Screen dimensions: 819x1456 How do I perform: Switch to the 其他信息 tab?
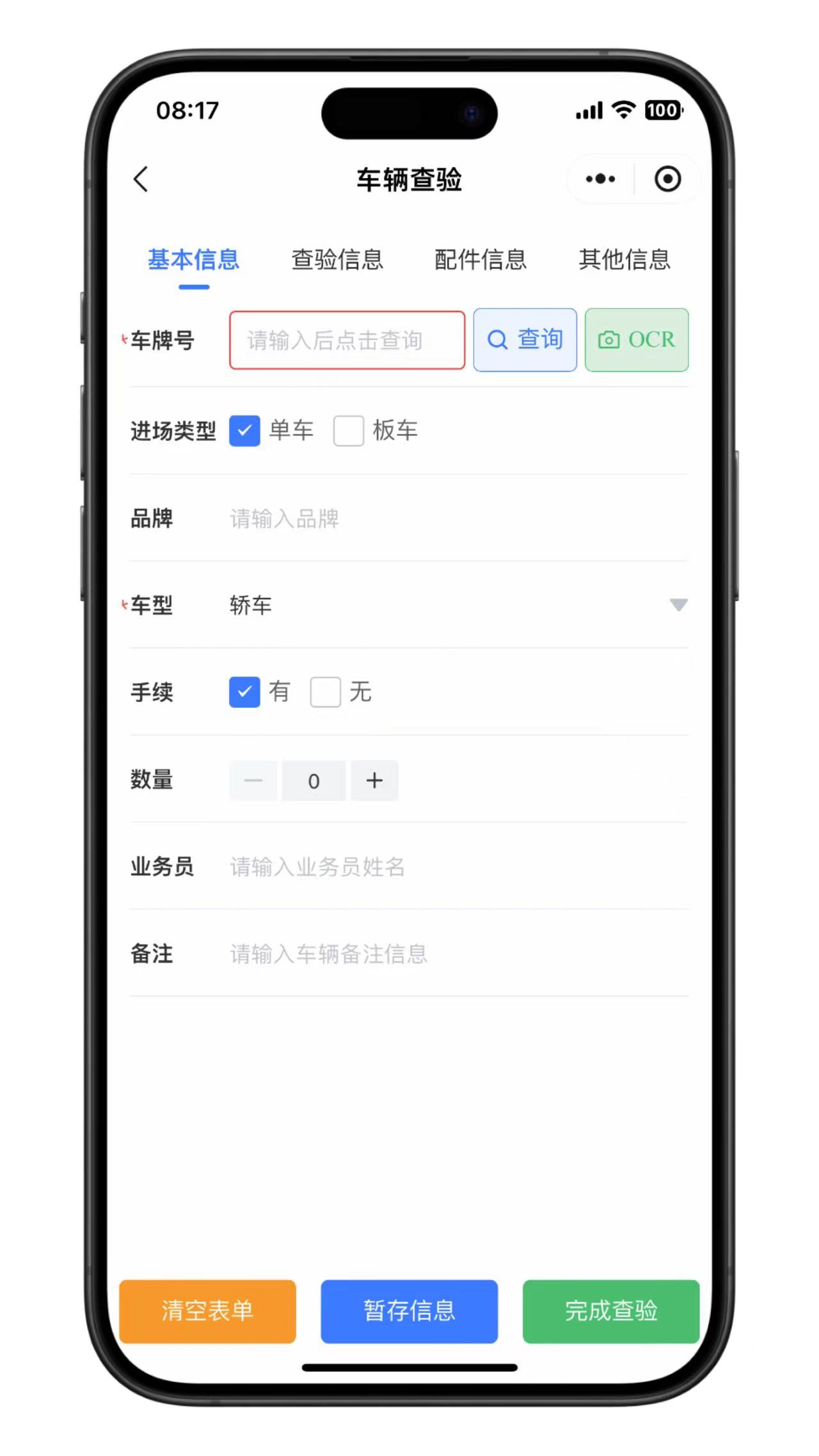(x=624, y=260)
